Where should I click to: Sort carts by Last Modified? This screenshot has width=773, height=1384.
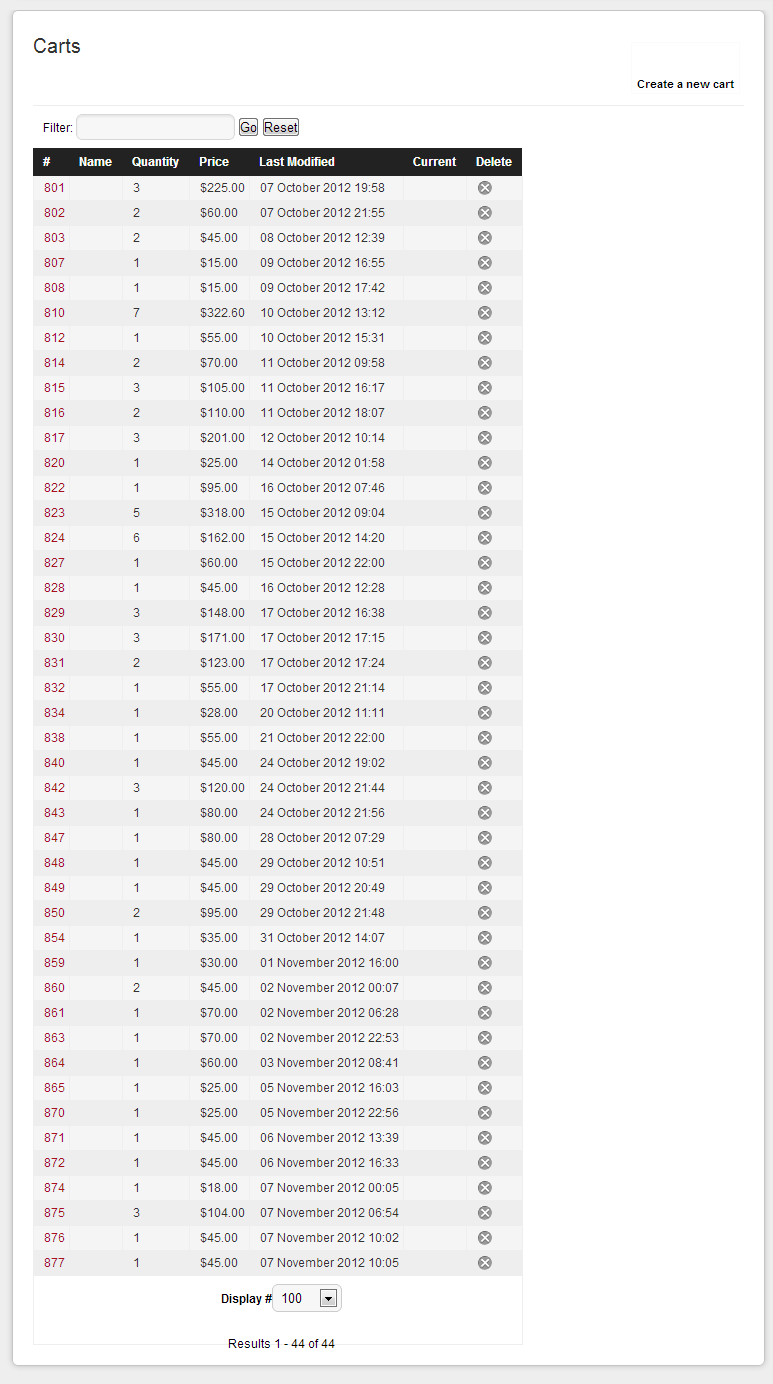[x=297, y=162]
